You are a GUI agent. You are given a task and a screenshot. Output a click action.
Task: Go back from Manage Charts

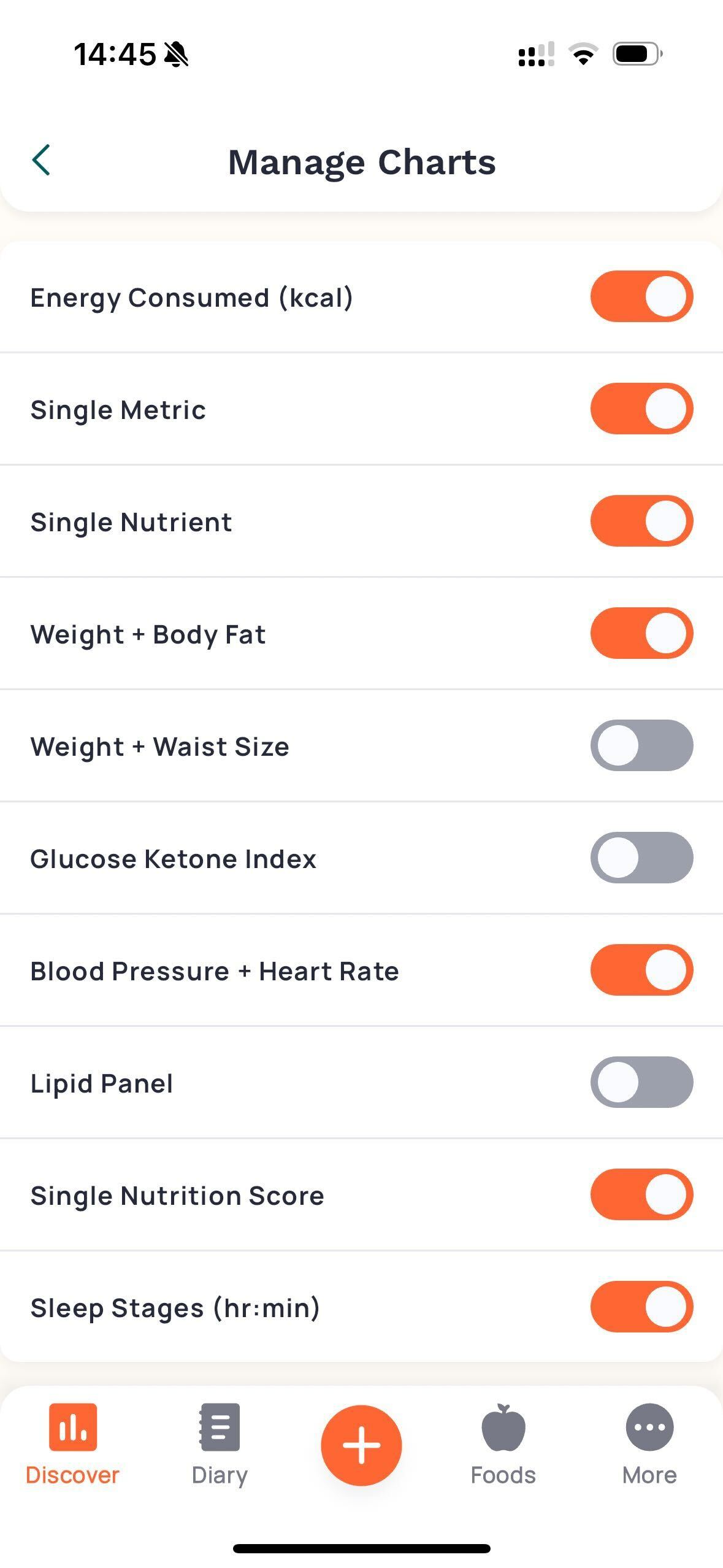pyautogui.click(x=41, y=161)
